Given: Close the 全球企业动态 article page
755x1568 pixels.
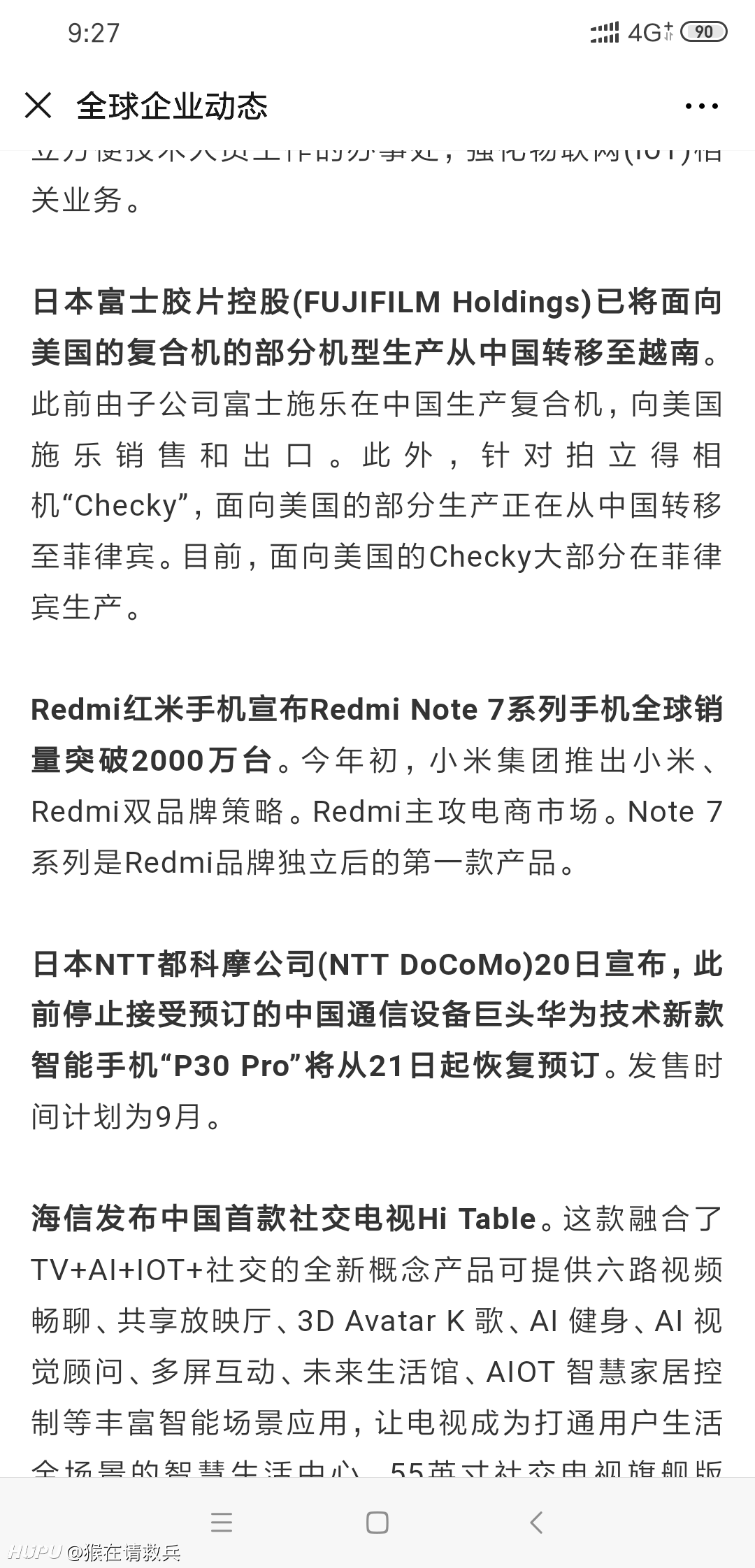Looking at the screenshot, I should [38, 106].
